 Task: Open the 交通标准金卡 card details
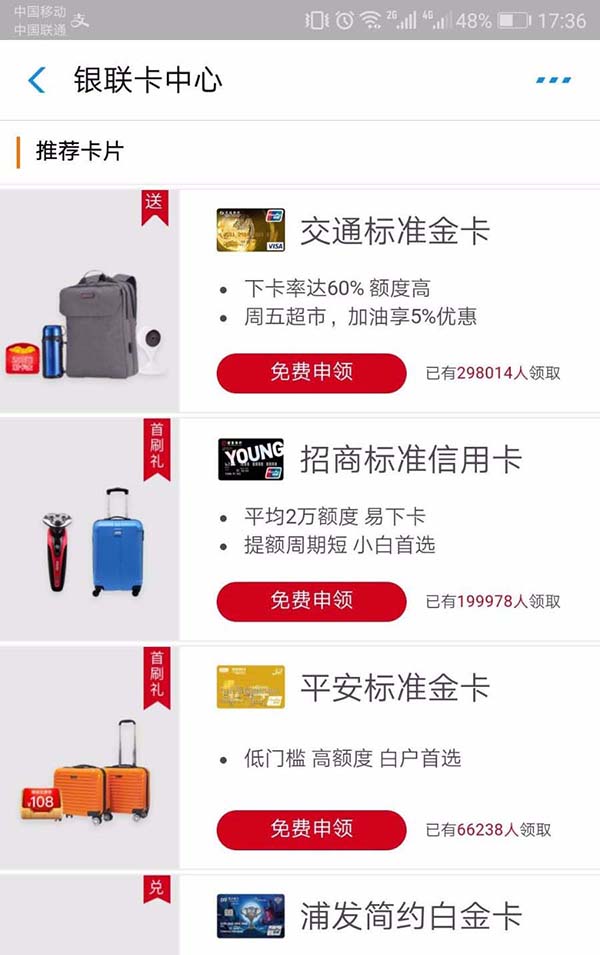395,231
